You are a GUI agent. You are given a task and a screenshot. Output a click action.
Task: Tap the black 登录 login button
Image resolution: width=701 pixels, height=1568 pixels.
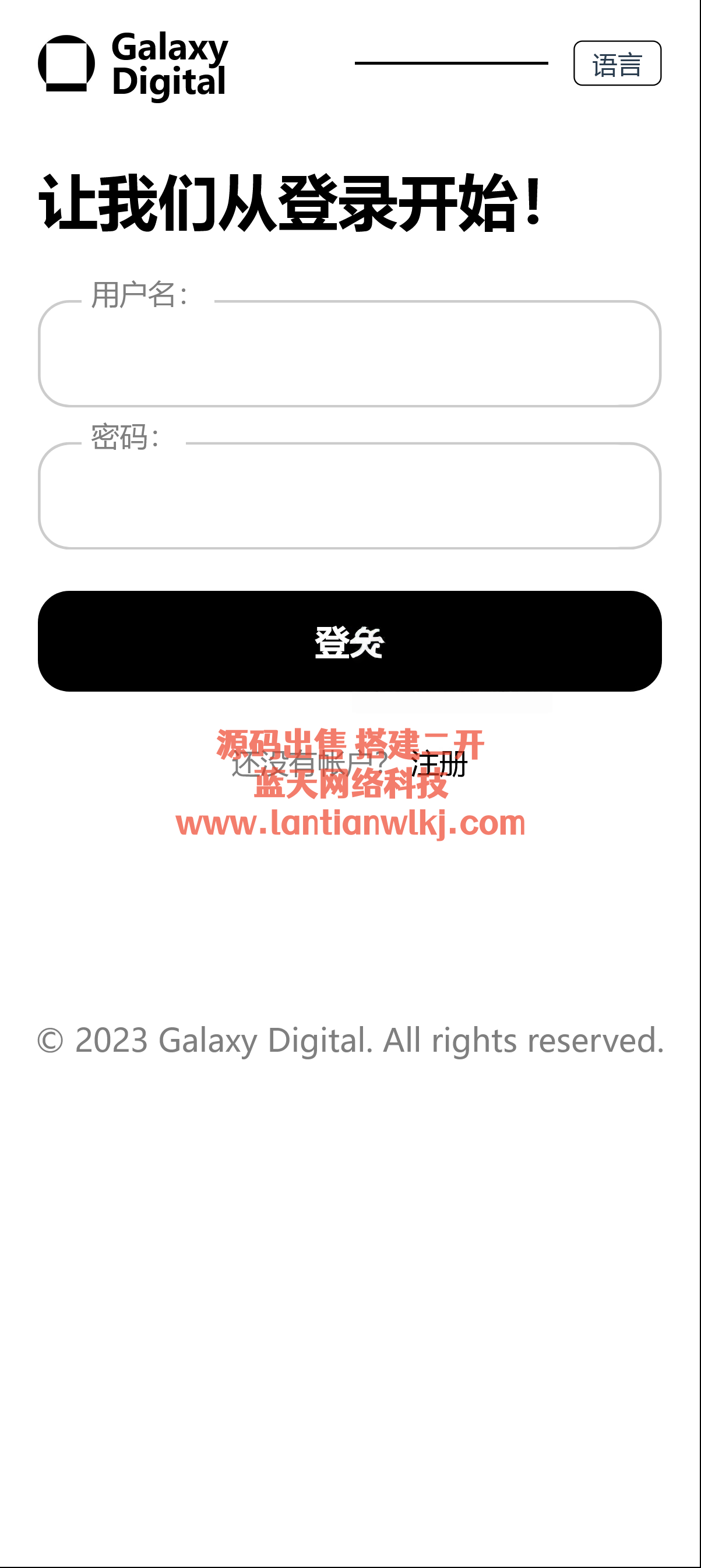pos(349,641)
